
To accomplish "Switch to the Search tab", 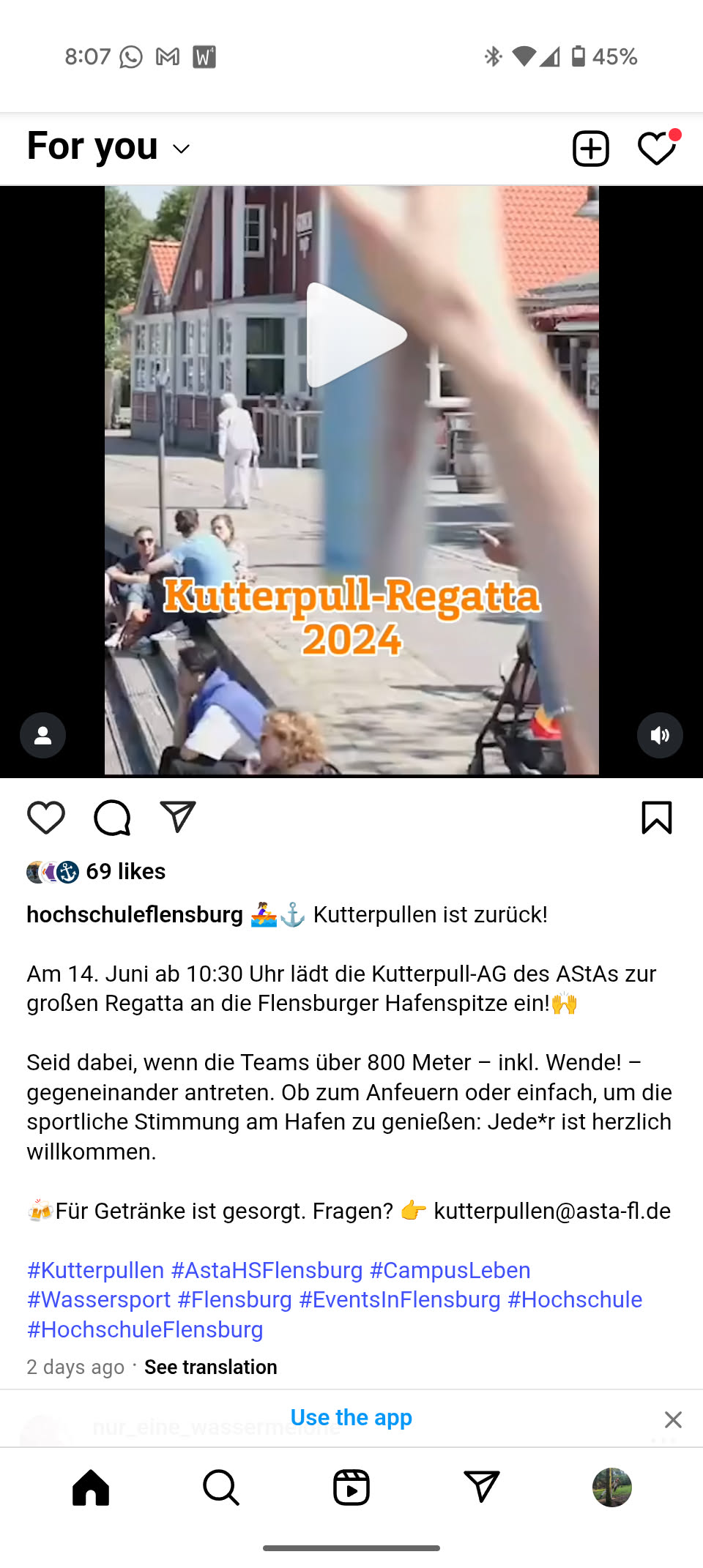I will (220, 1487).
